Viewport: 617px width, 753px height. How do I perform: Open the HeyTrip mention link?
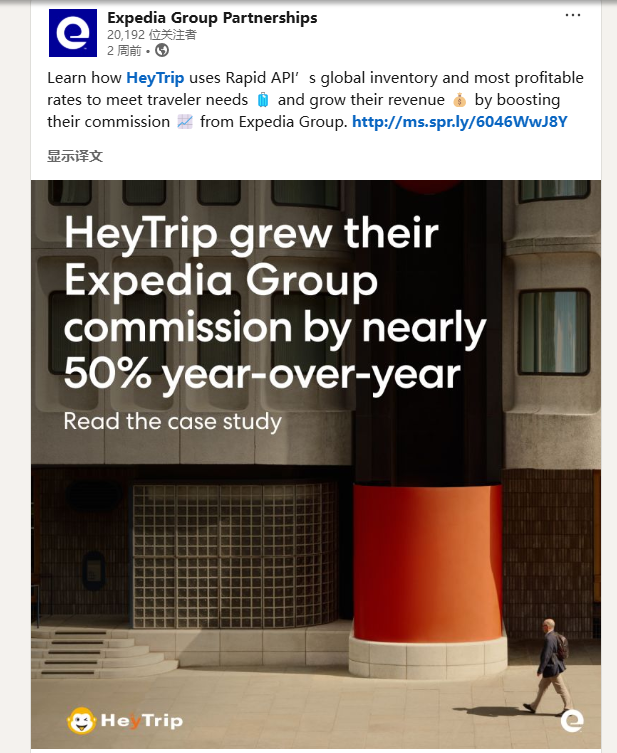pos(155,78)
